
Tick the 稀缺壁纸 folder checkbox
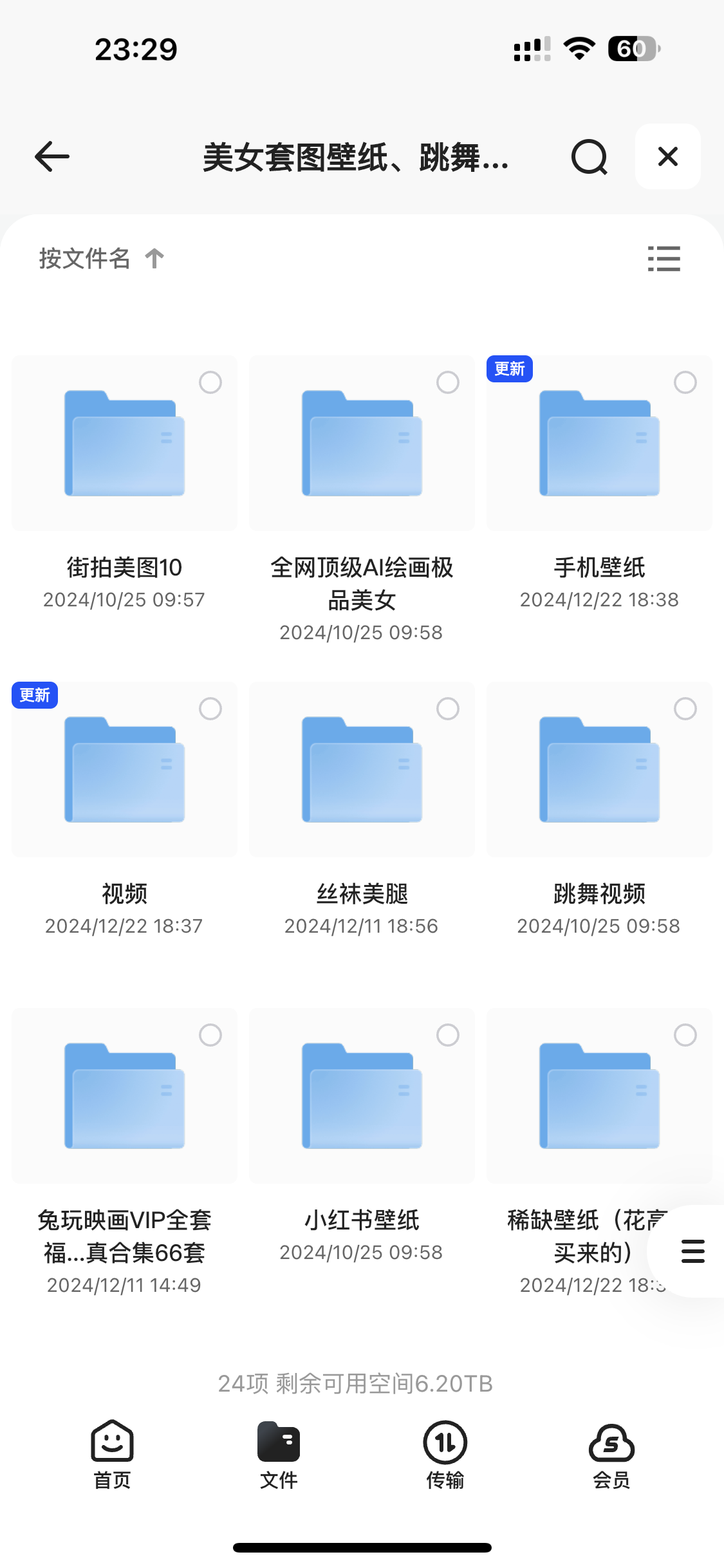(x=685, y=1035)
